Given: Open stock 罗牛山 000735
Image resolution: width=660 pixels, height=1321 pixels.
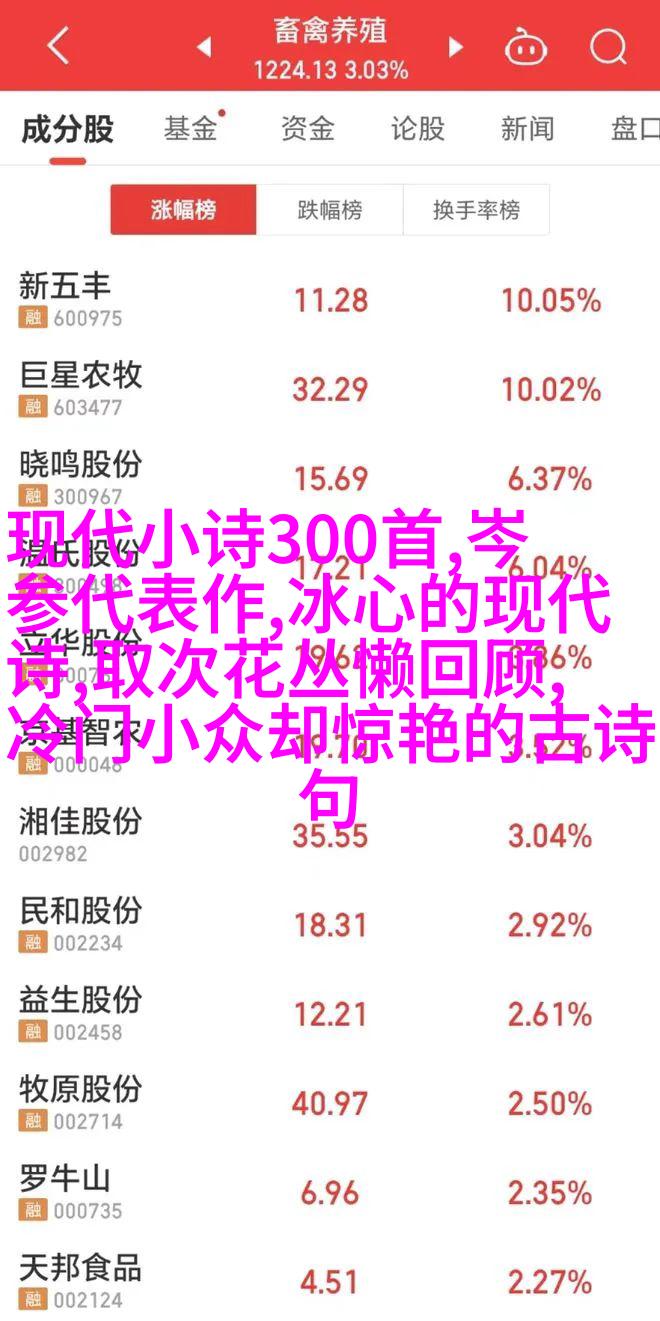Looking at the screenshot, I should coord(330,1191).
